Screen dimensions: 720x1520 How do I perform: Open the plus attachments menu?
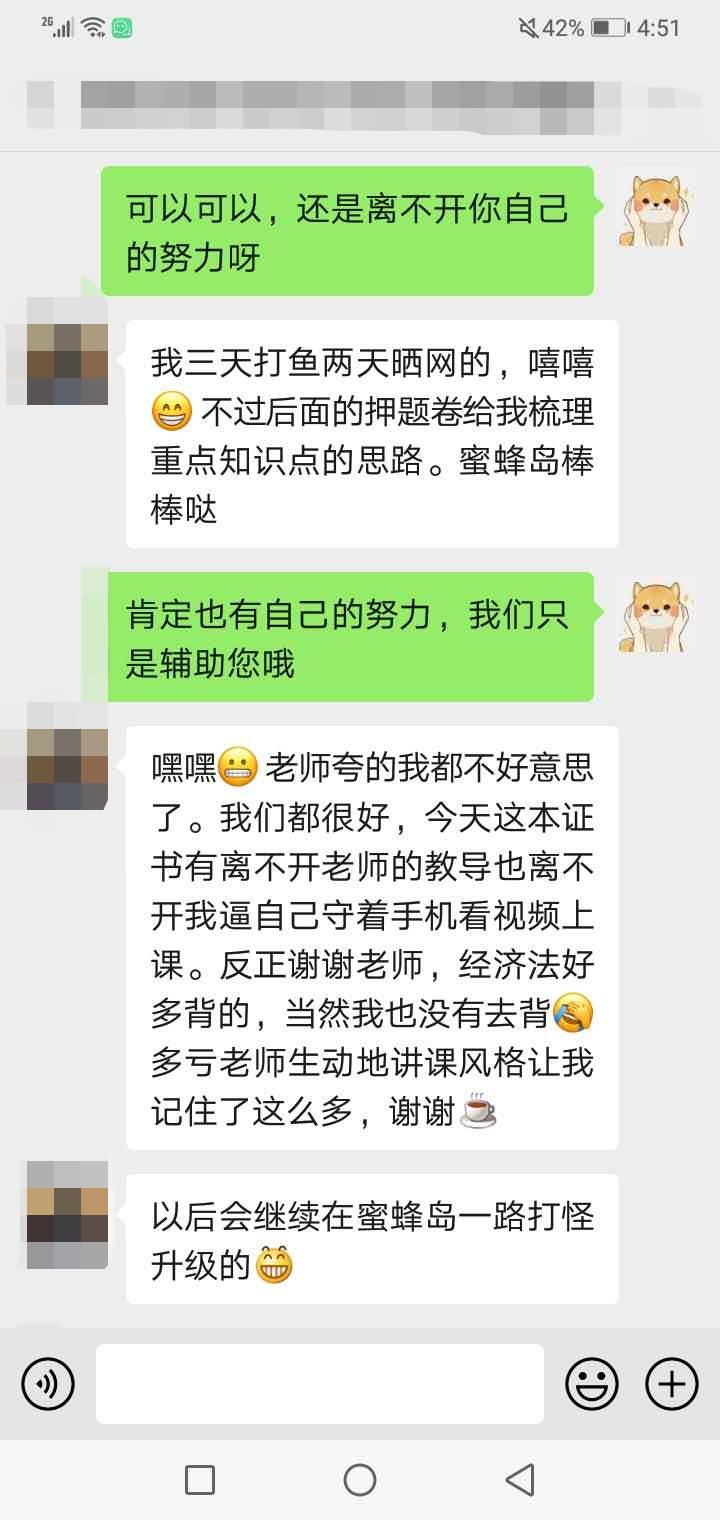point(672,1384)
